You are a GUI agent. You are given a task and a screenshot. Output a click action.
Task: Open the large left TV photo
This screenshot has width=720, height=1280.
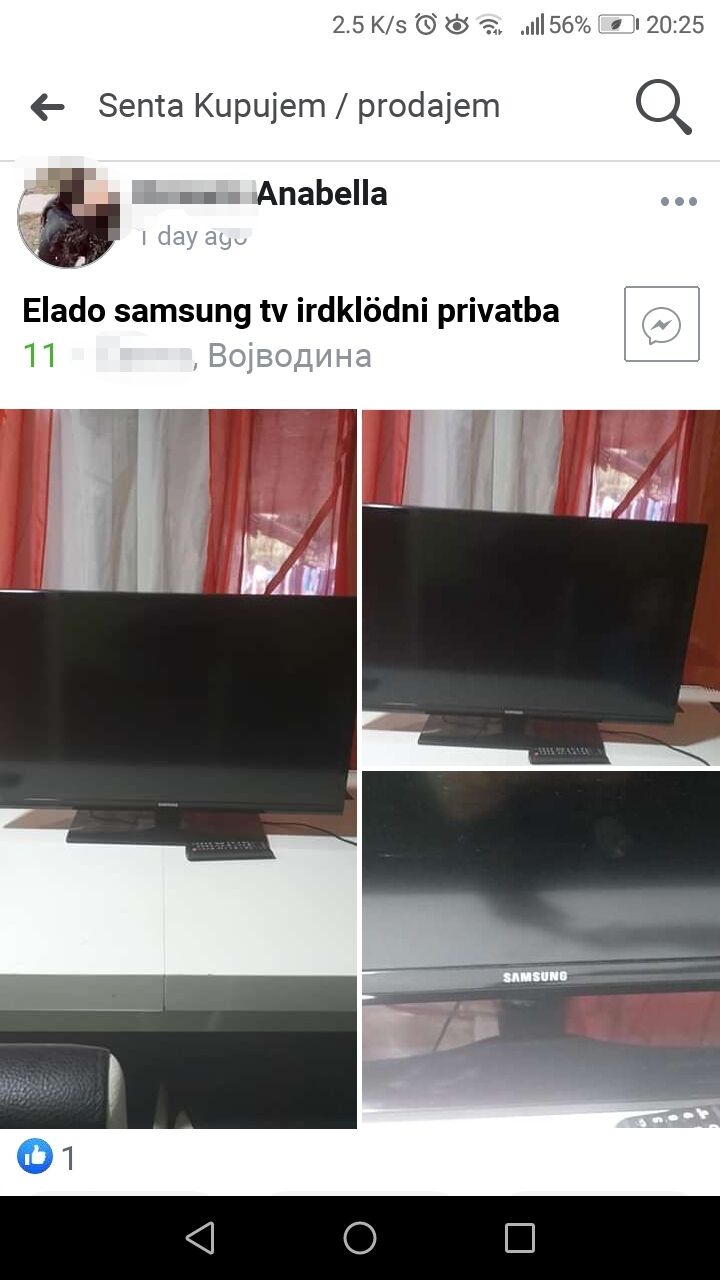pyautogui.click(x=178, y=768)
